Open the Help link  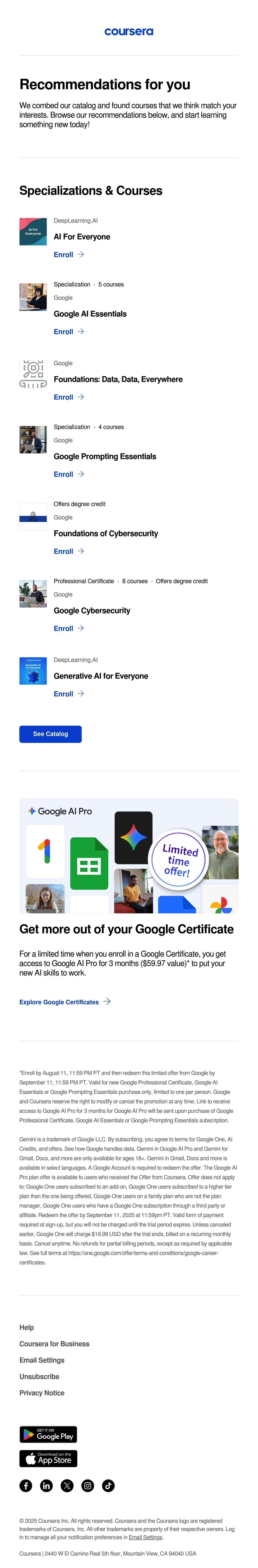pos(27,1327)
